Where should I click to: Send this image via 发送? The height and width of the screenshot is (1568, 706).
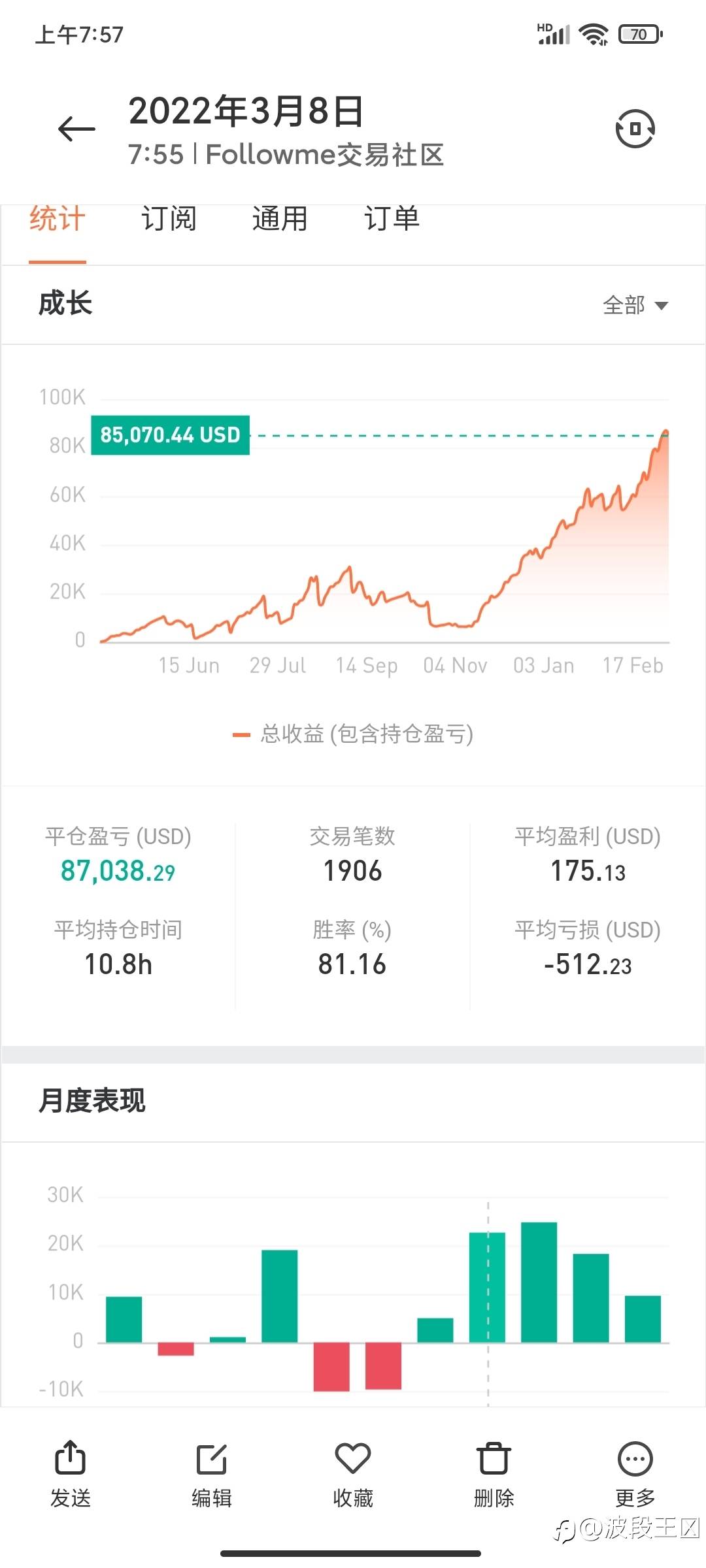point(71,1473)
